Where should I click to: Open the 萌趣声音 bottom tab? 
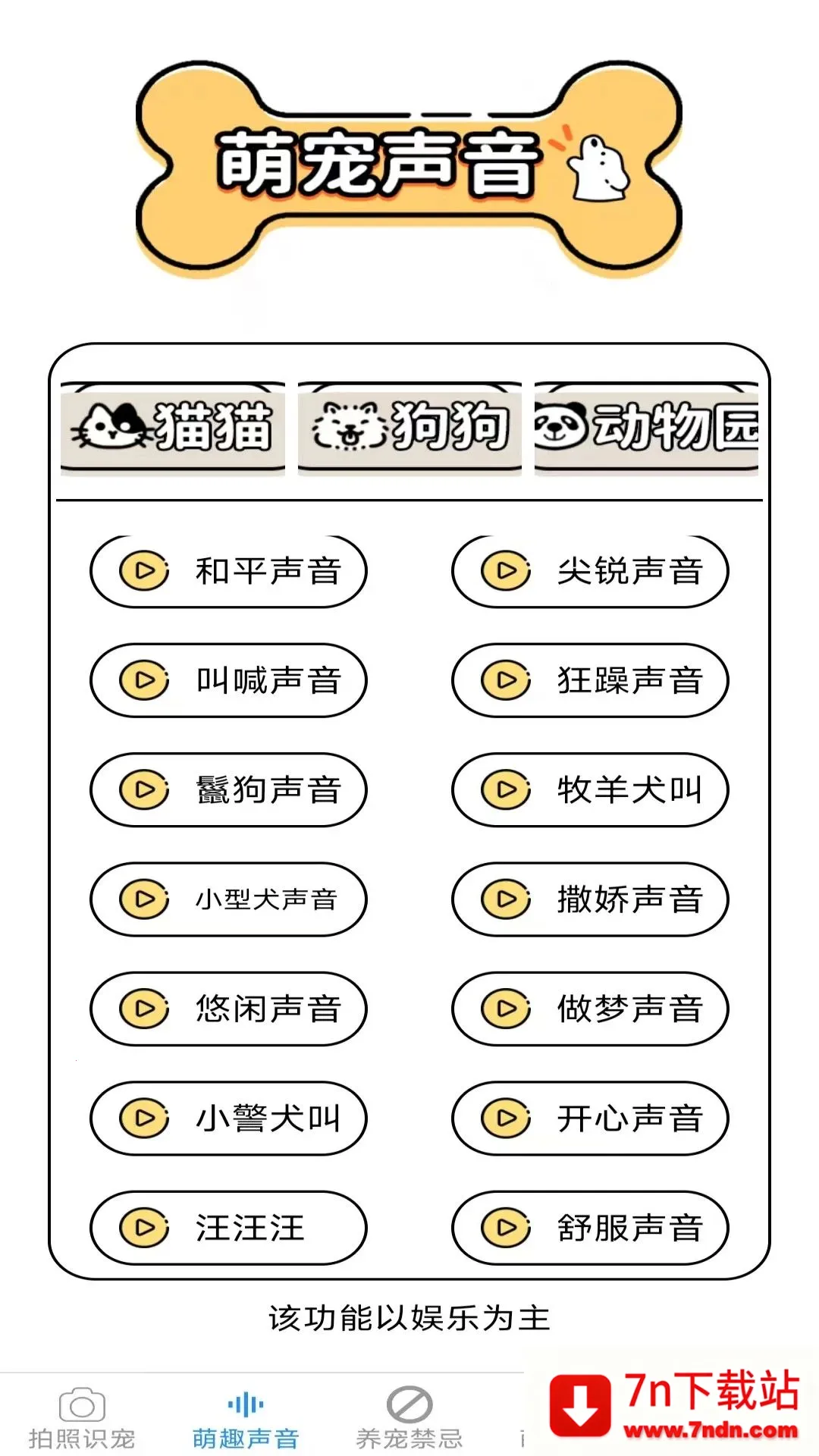coord(246,1418)
